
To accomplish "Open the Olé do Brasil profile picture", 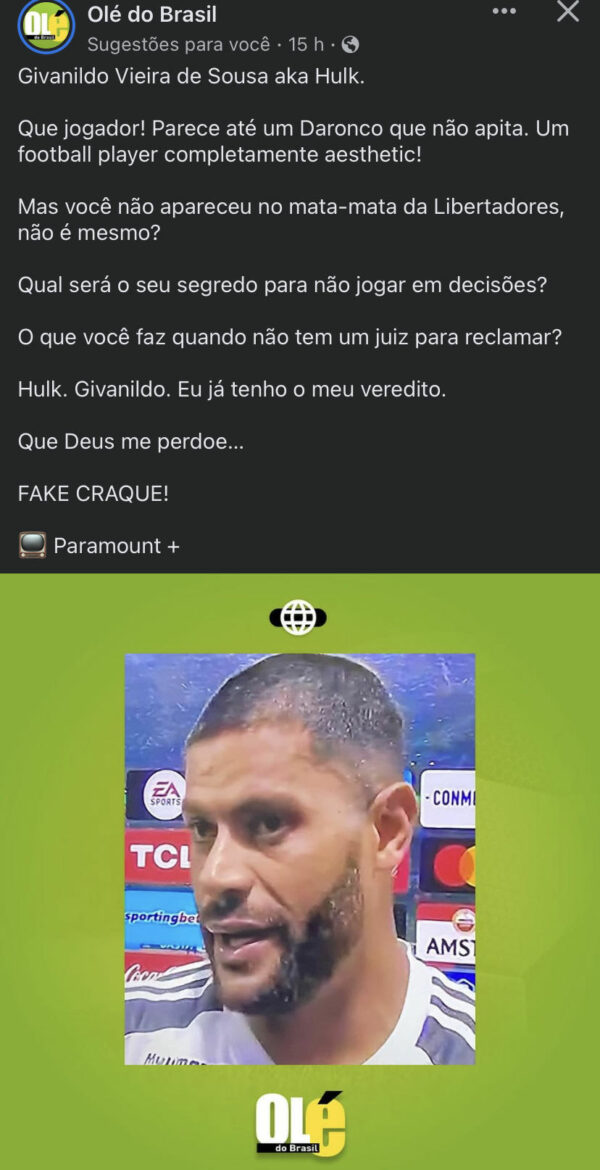I will pyautogui.click(x=46, y=26).
